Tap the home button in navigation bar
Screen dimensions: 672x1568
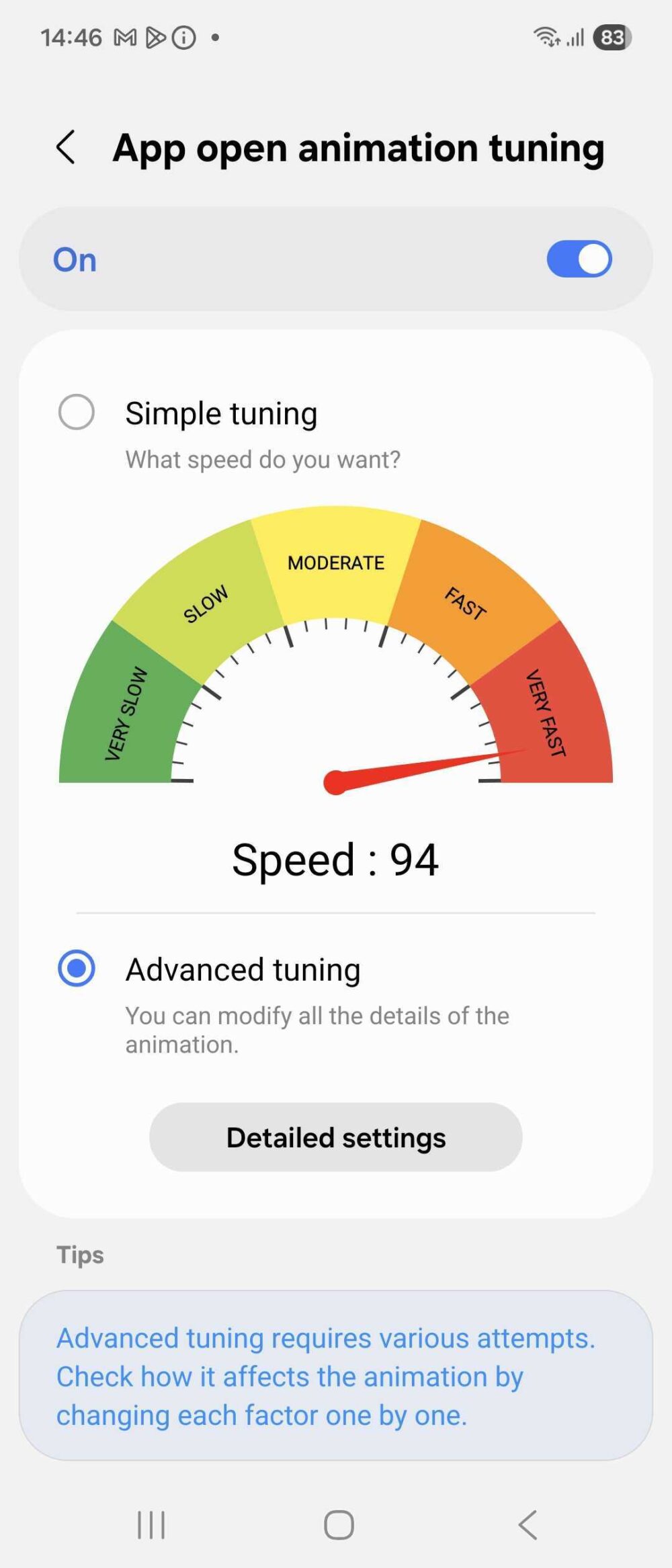pos(337,1525)
